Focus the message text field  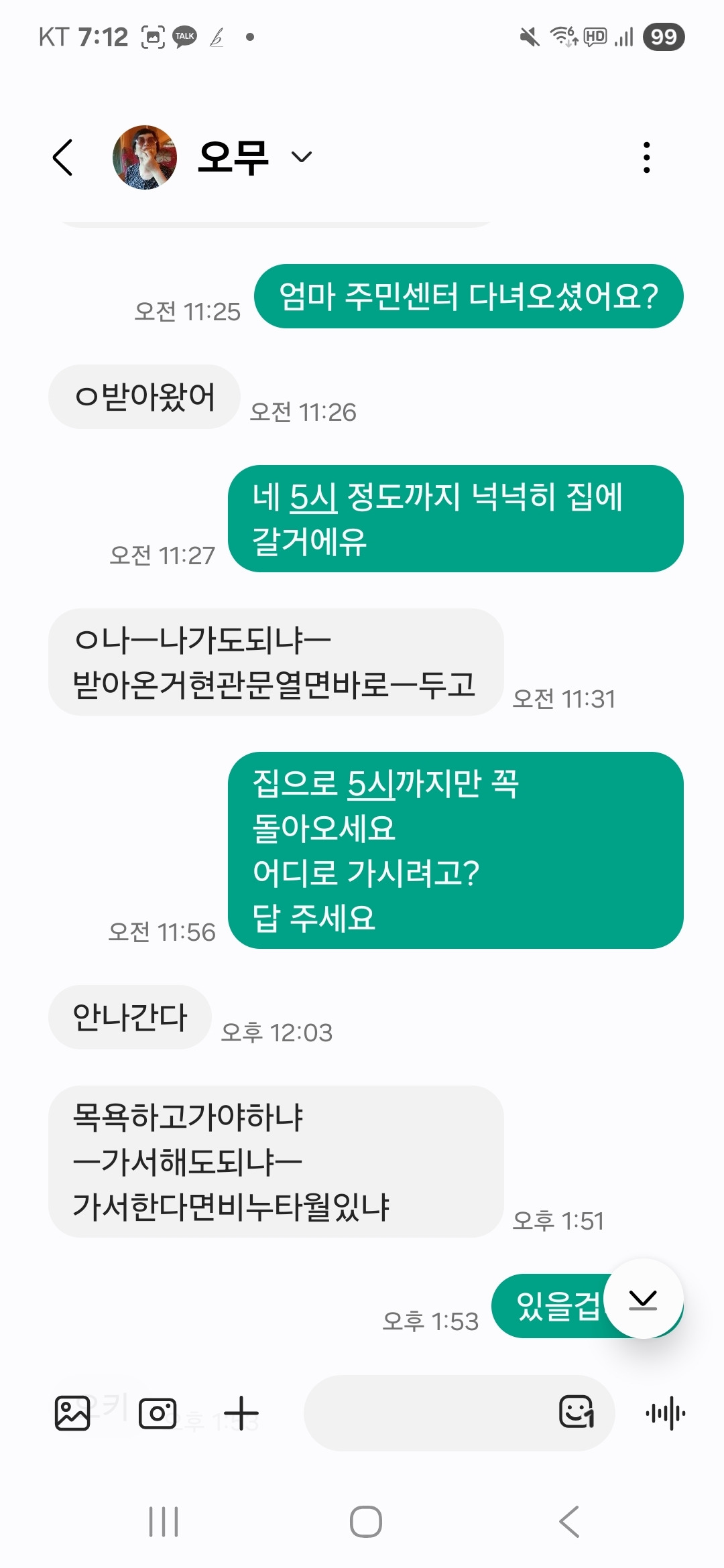pos(429,1413)
